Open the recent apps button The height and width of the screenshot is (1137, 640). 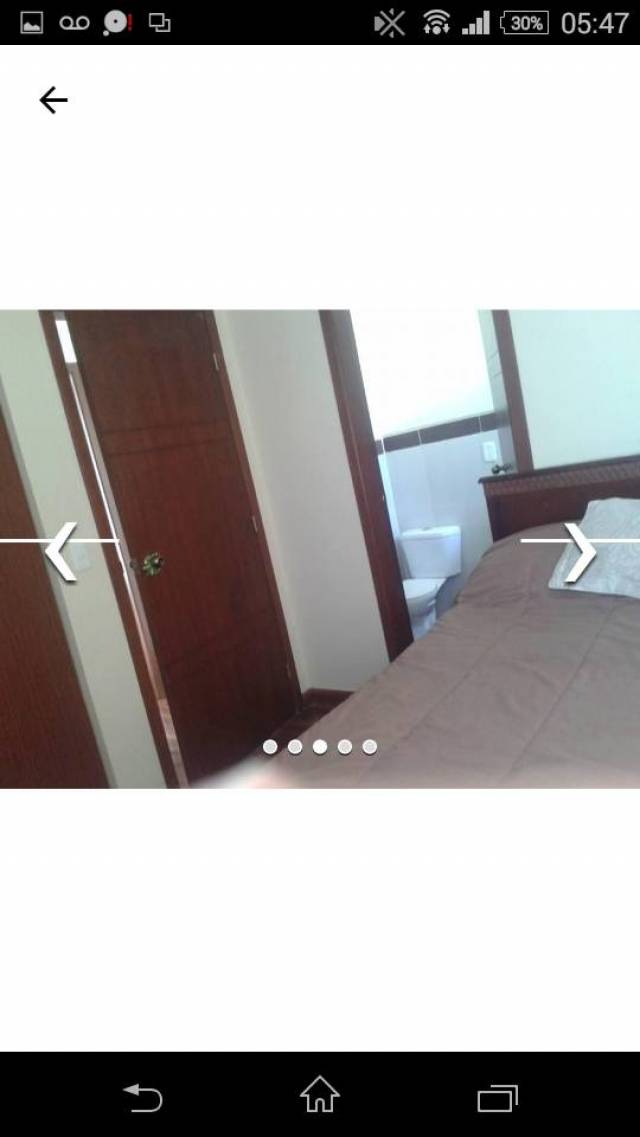(497, 1098)
